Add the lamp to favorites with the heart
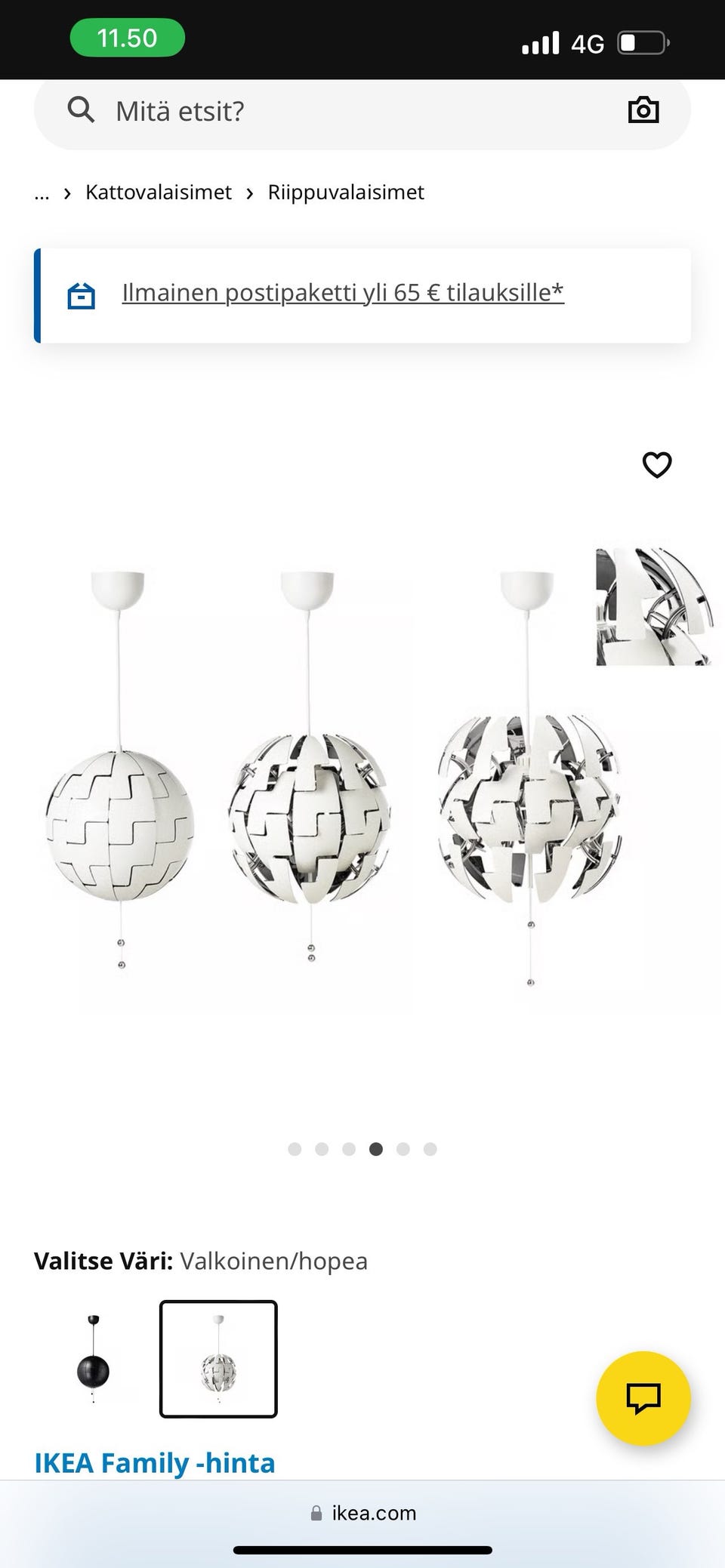Image resolution: width=725 pixels, height=1568 pixels. [656, 464]
